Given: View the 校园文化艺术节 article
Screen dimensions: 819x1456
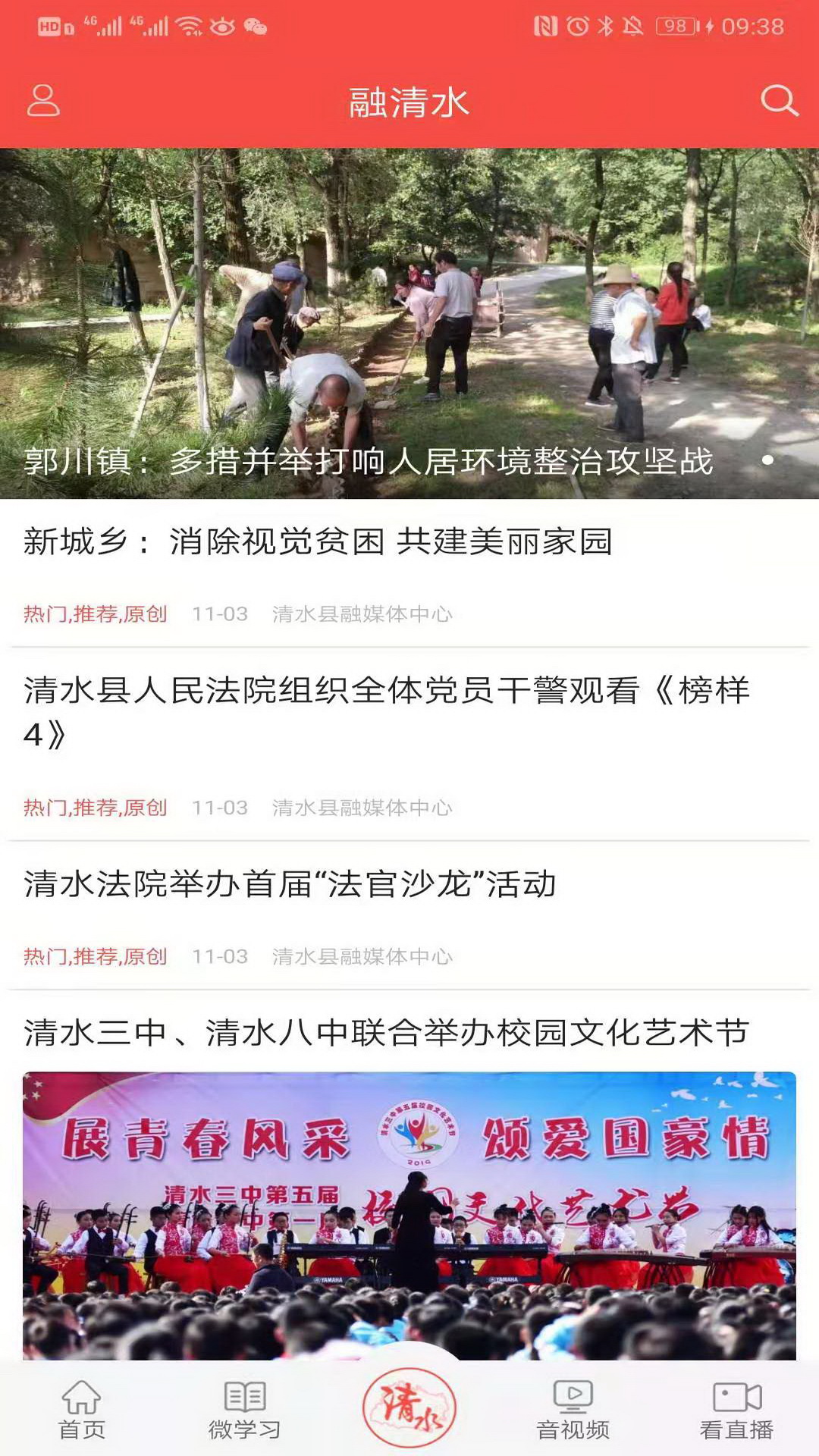Looking at the screenshot, I should [387, 1033].
